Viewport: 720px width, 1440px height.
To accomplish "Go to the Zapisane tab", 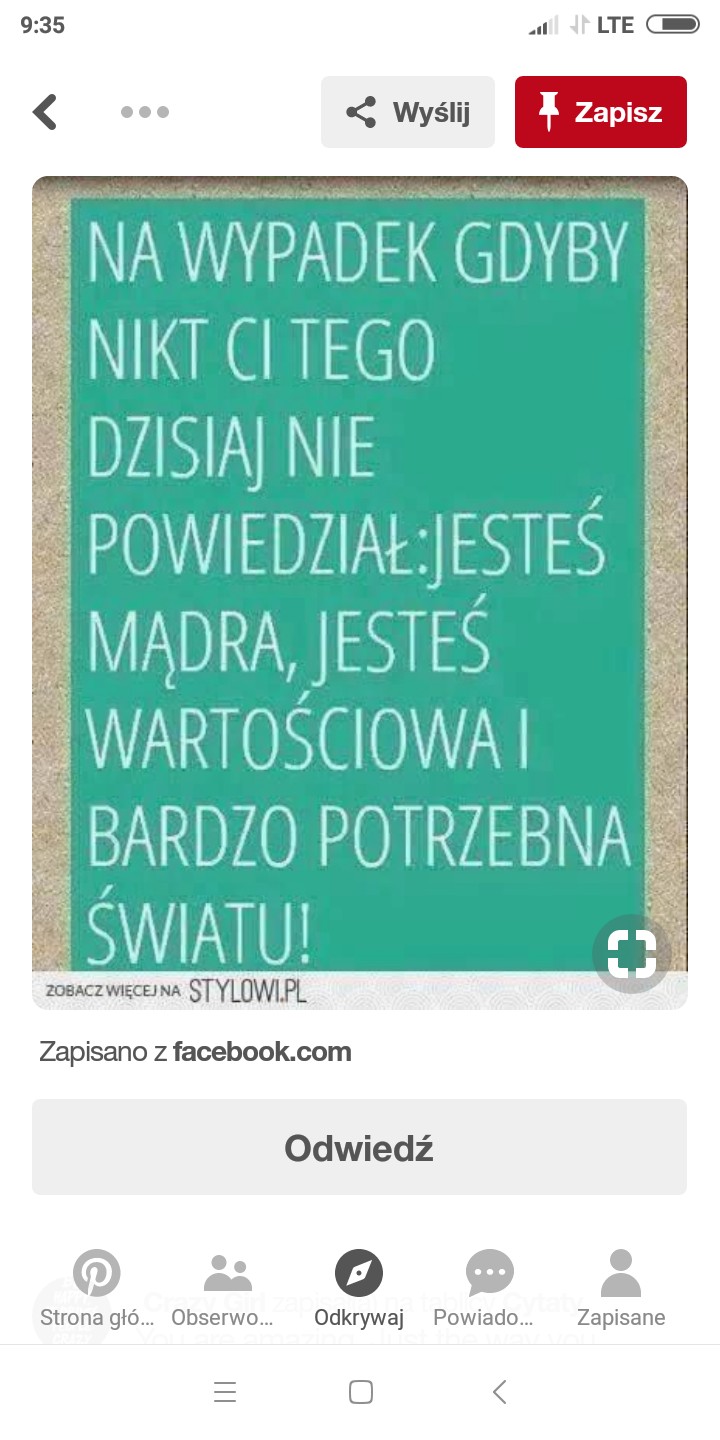I will 621,1289.
